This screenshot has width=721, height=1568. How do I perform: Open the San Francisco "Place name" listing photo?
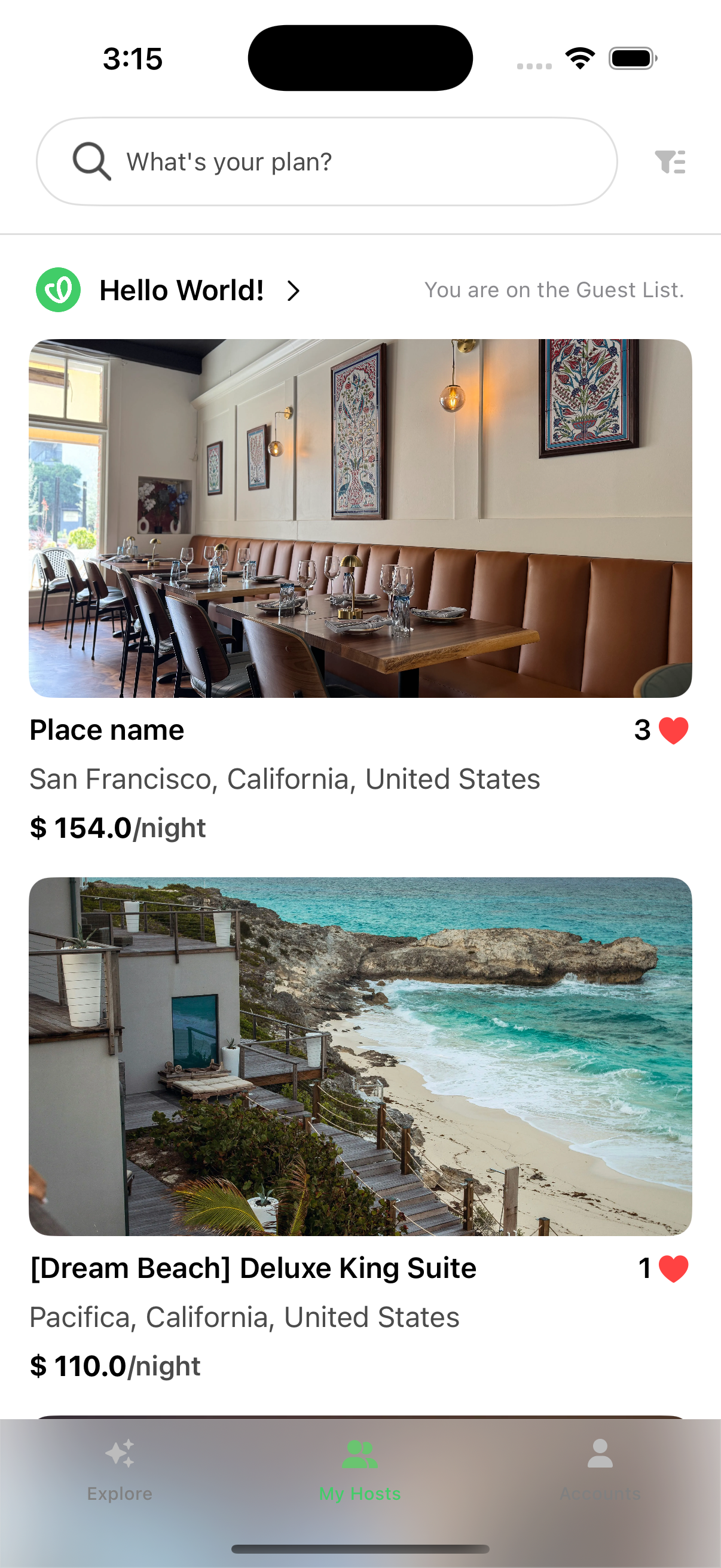point(360,518)
